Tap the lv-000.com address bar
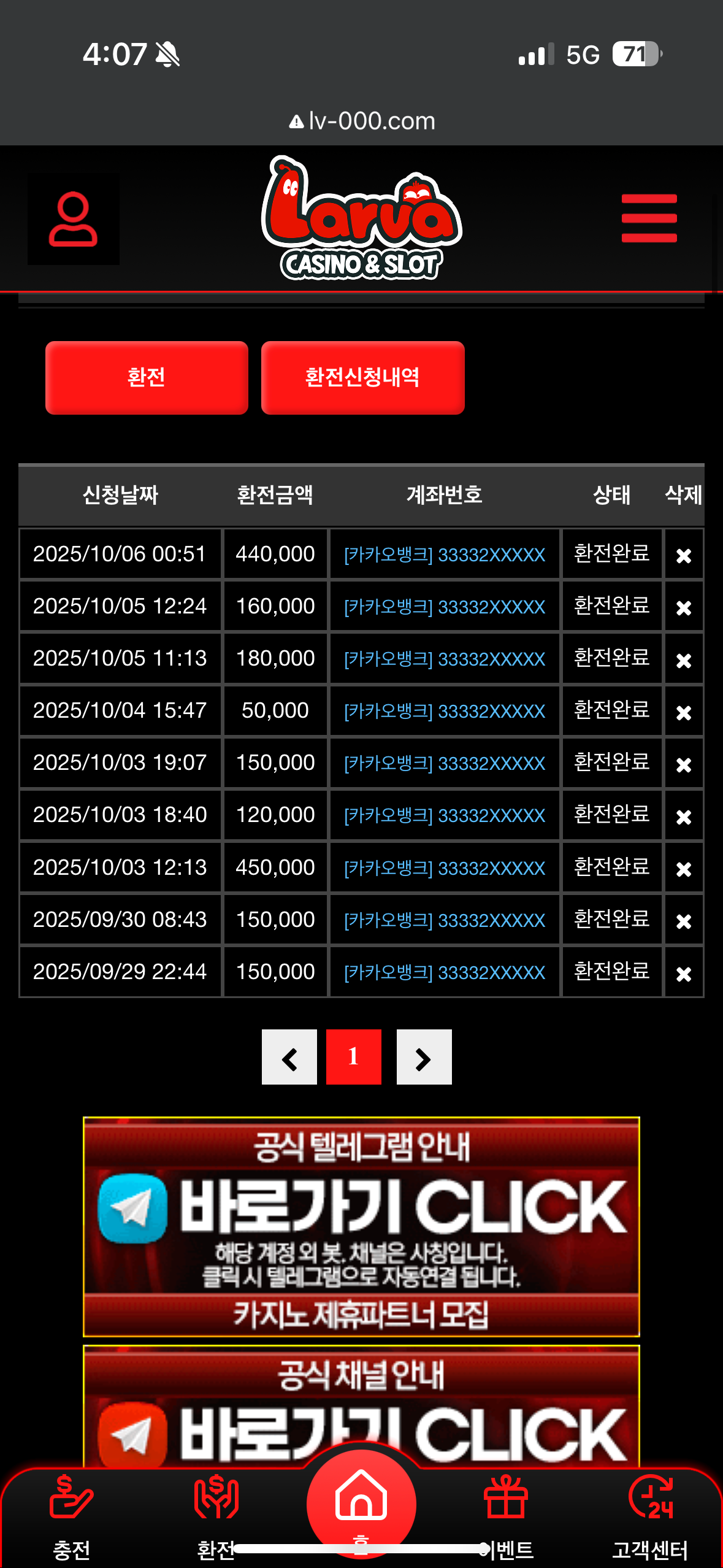The height and width of the screenshot is (1568, 723). pyautogui.click(x=362, y=121)
